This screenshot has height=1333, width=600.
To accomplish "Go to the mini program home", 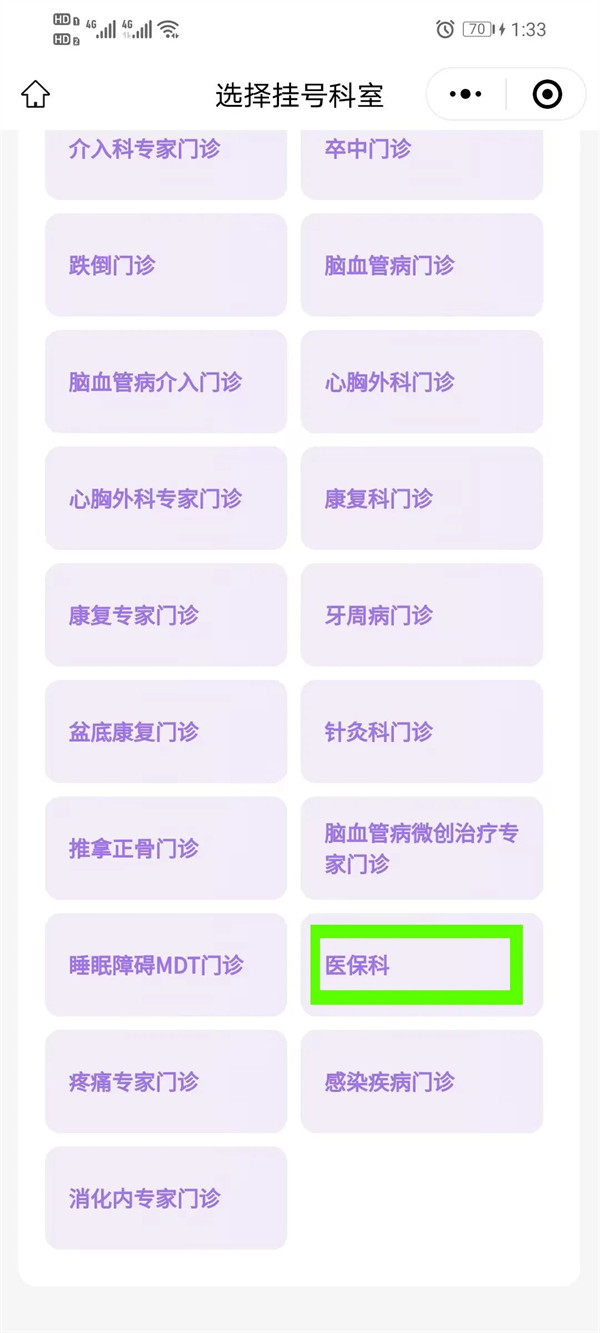I will click(36, 95).
